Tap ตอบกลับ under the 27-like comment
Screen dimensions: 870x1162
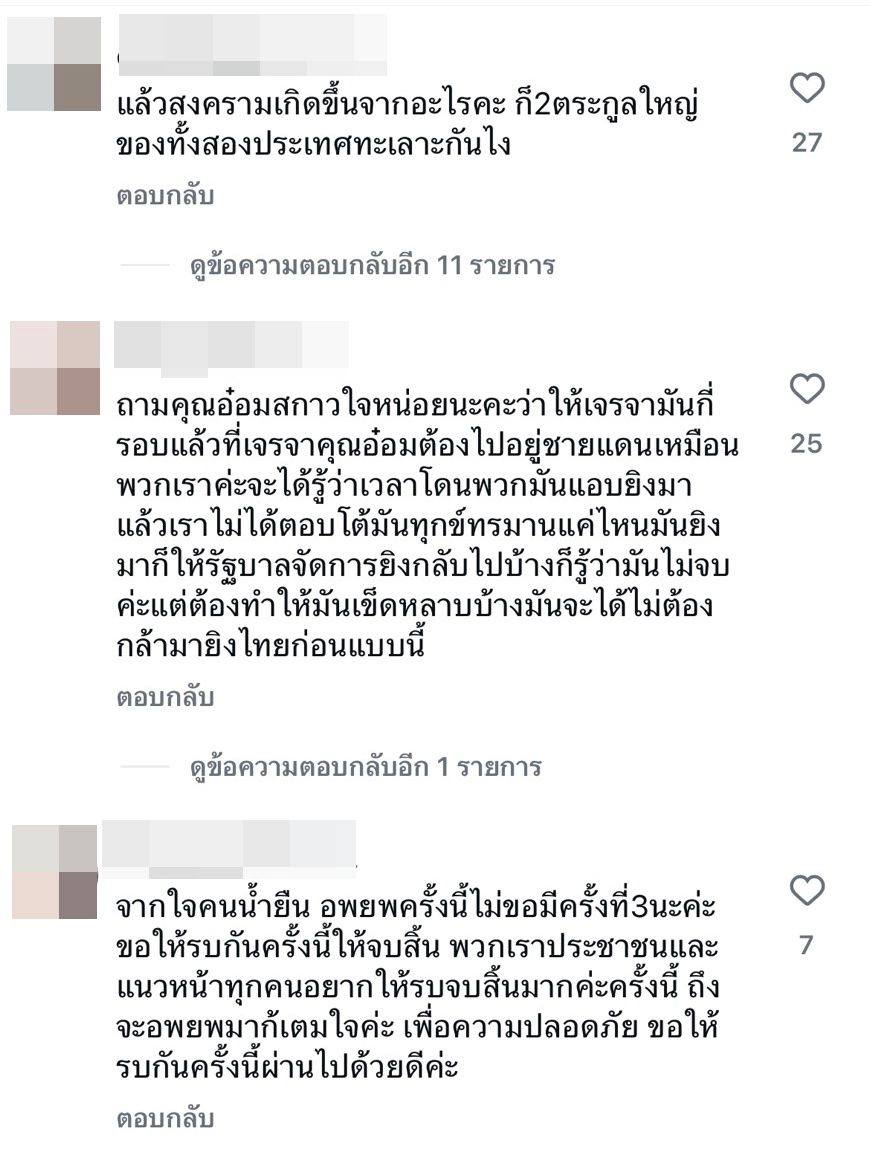click(165, 196)
